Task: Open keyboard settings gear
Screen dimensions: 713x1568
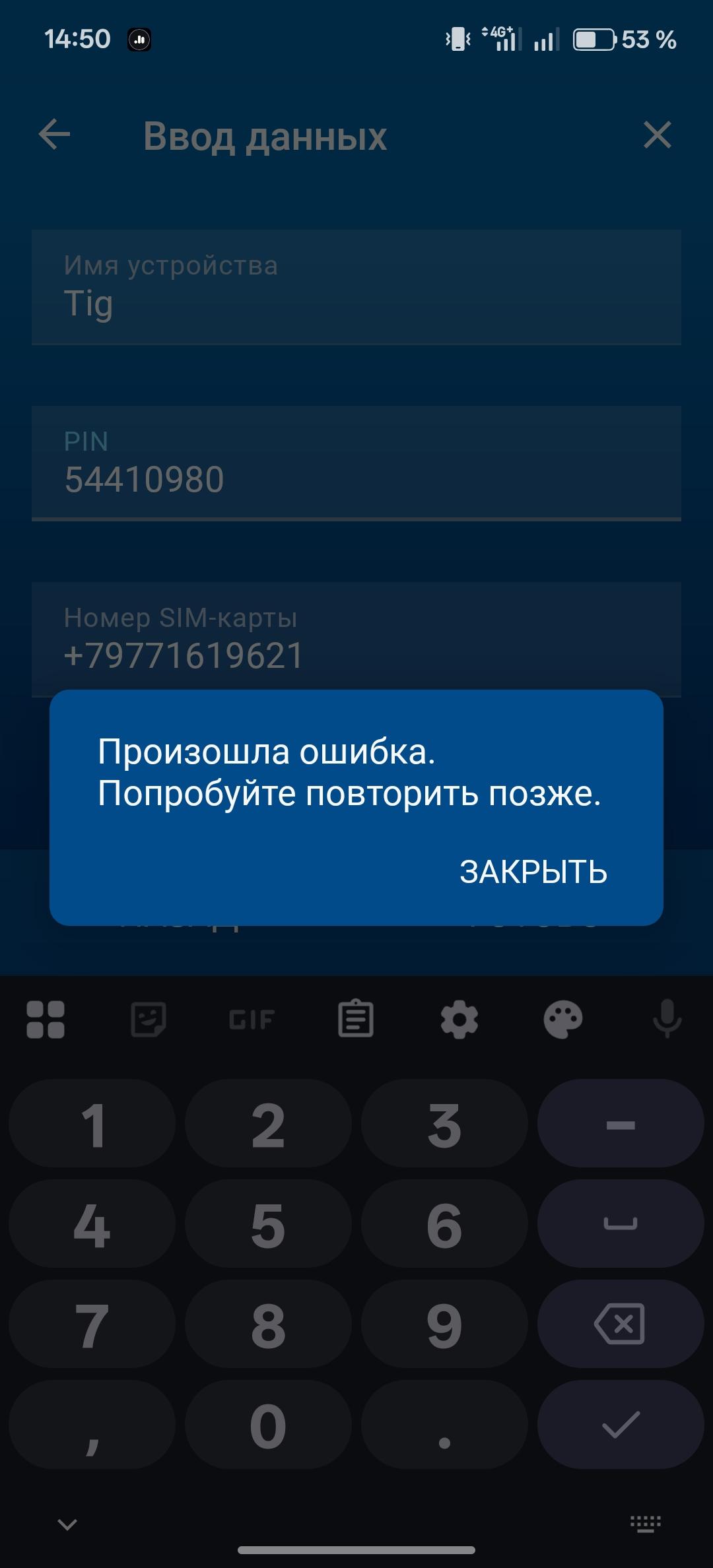Action: pos(459,1020)
